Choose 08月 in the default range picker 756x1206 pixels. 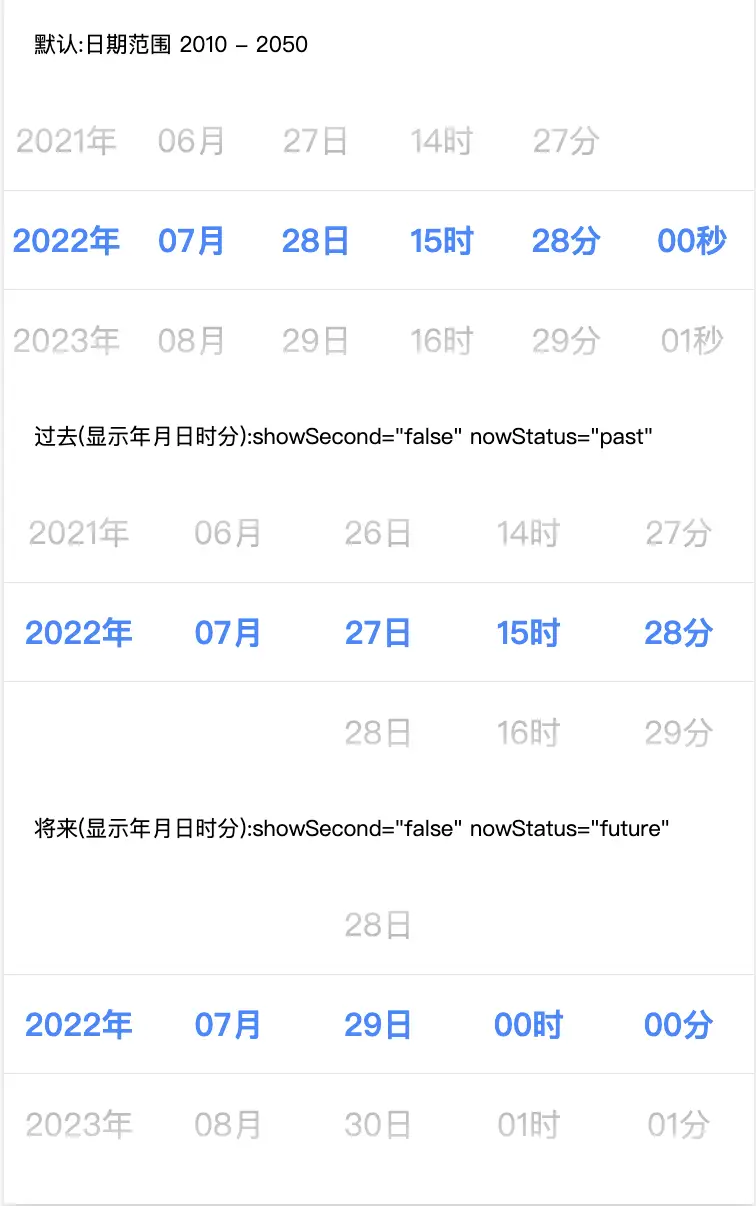coord(191,341)
